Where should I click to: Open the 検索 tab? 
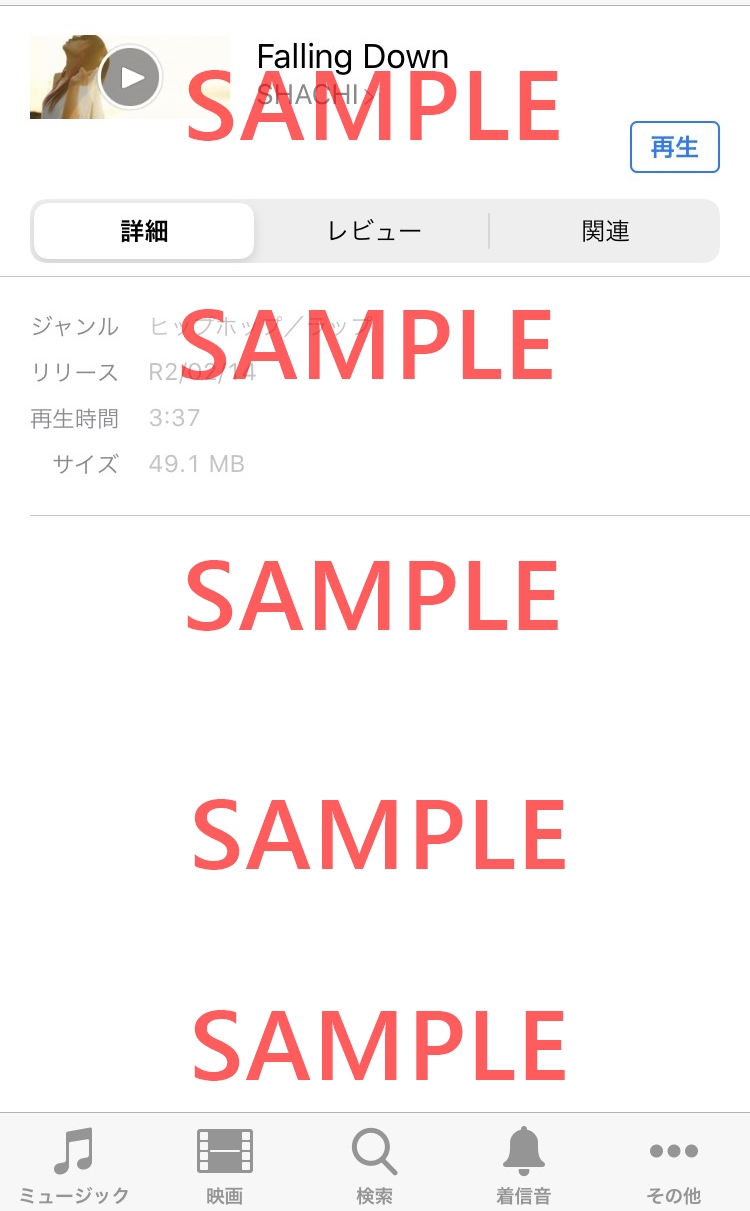(x=374, y=1164)
